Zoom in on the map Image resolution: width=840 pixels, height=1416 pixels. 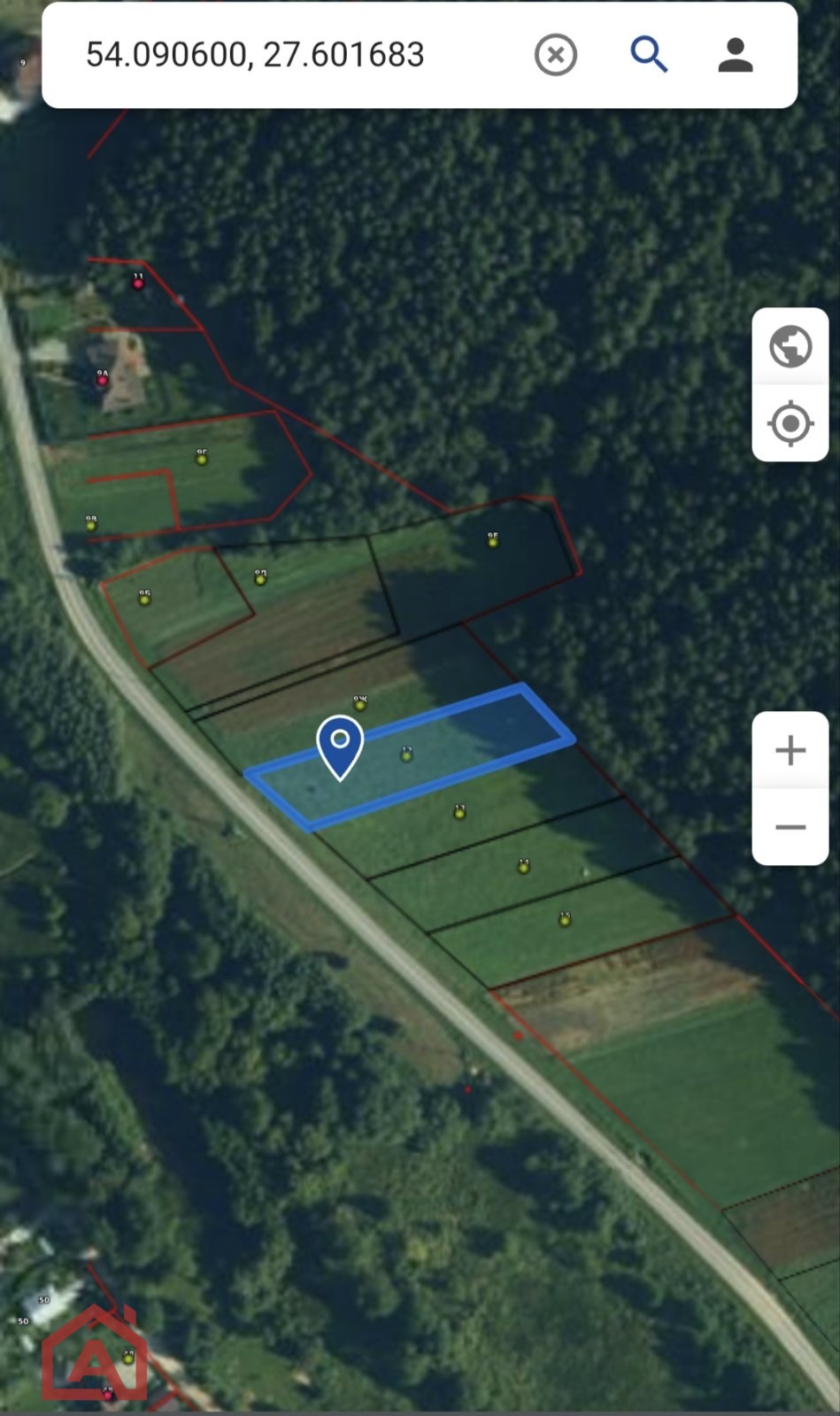(790, 751)
